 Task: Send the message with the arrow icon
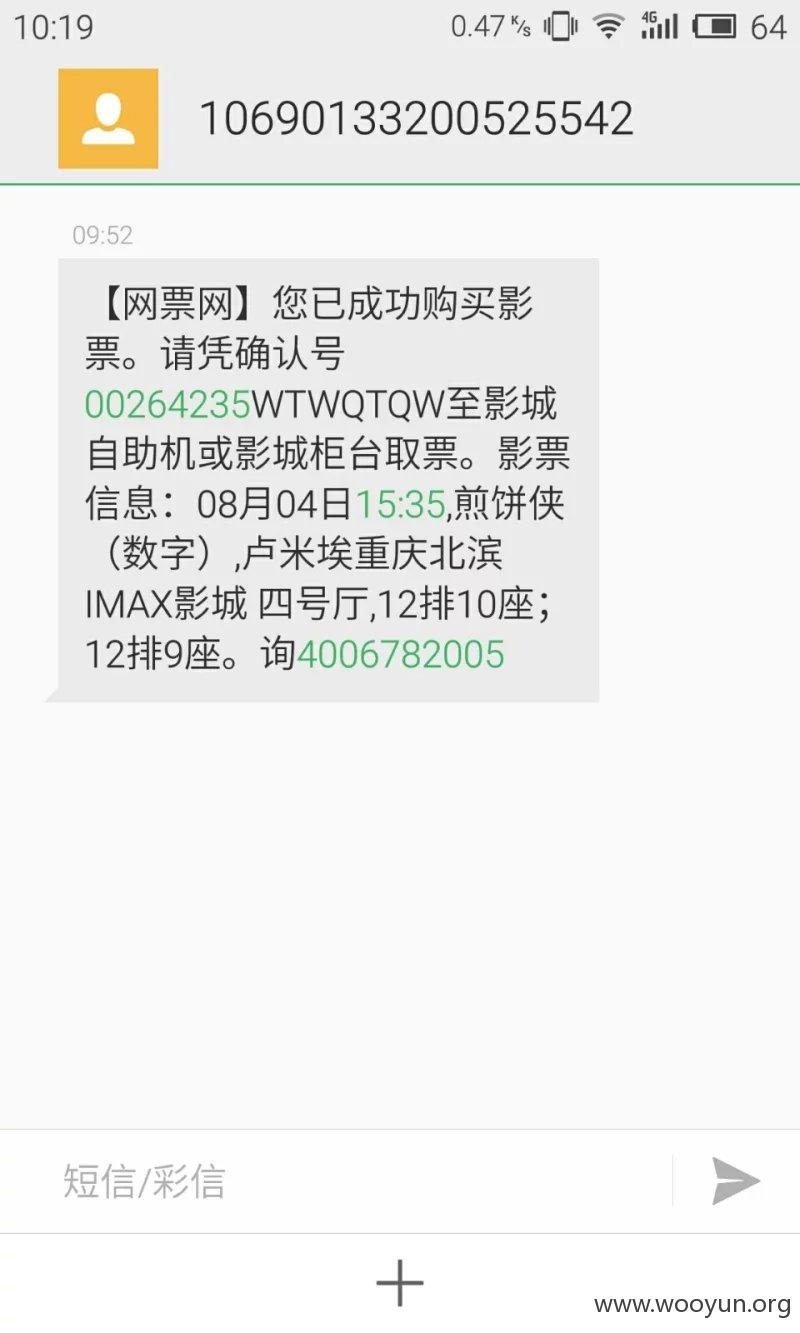(736, 1181)
